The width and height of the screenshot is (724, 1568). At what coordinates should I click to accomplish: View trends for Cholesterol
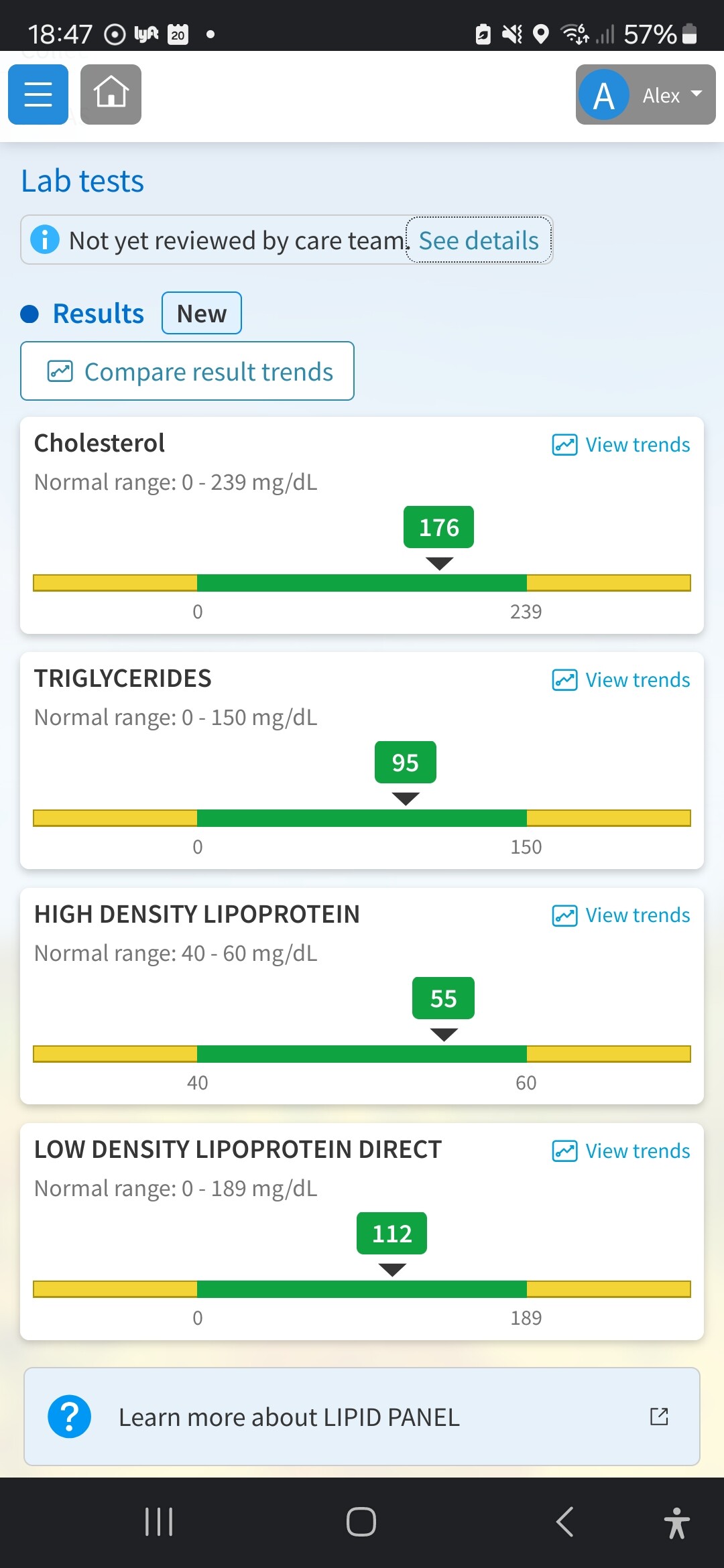[621, 444]
